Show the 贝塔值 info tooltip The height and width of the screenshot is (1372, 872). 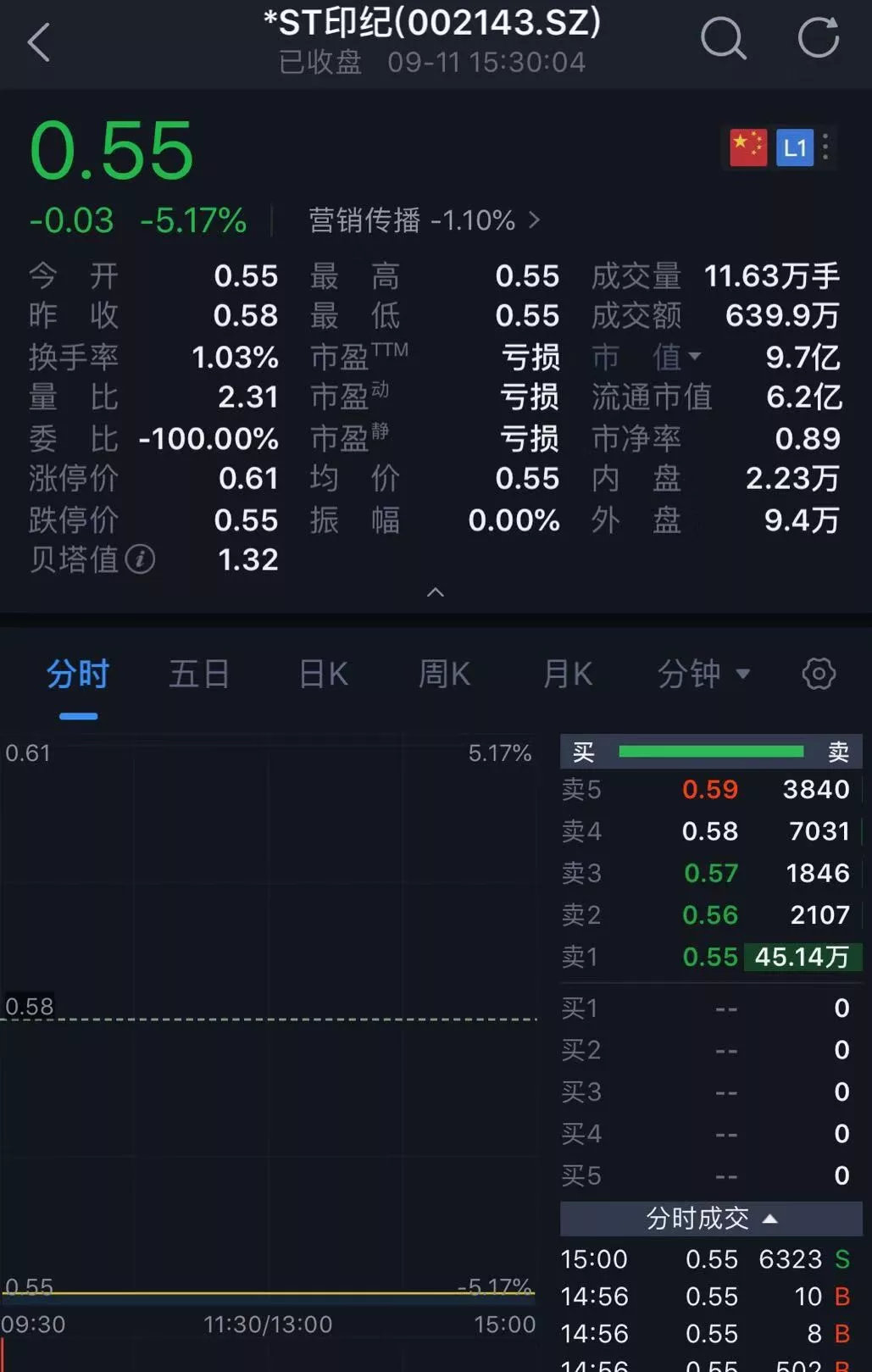click(x=141, y=559)
